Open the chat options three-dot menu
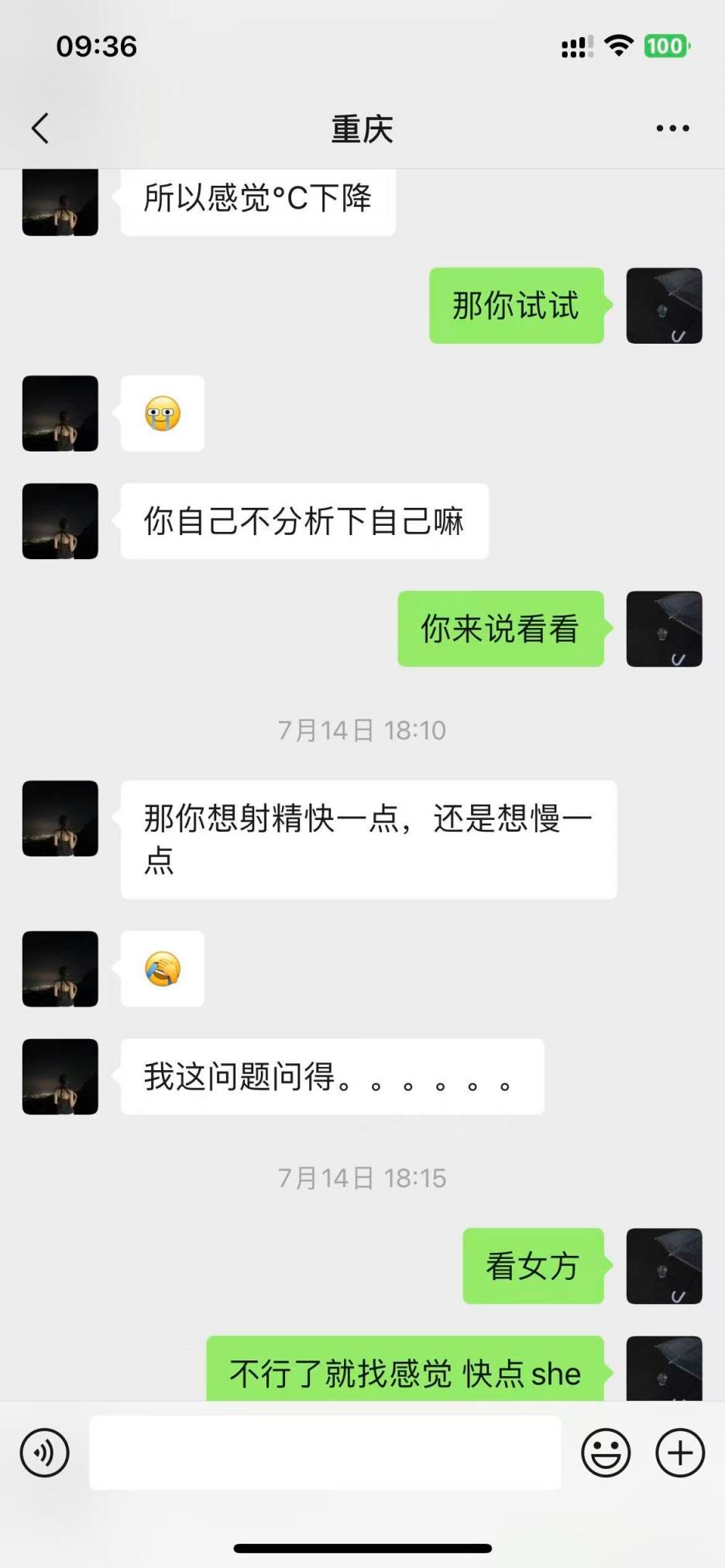 [x=672, y=129]
